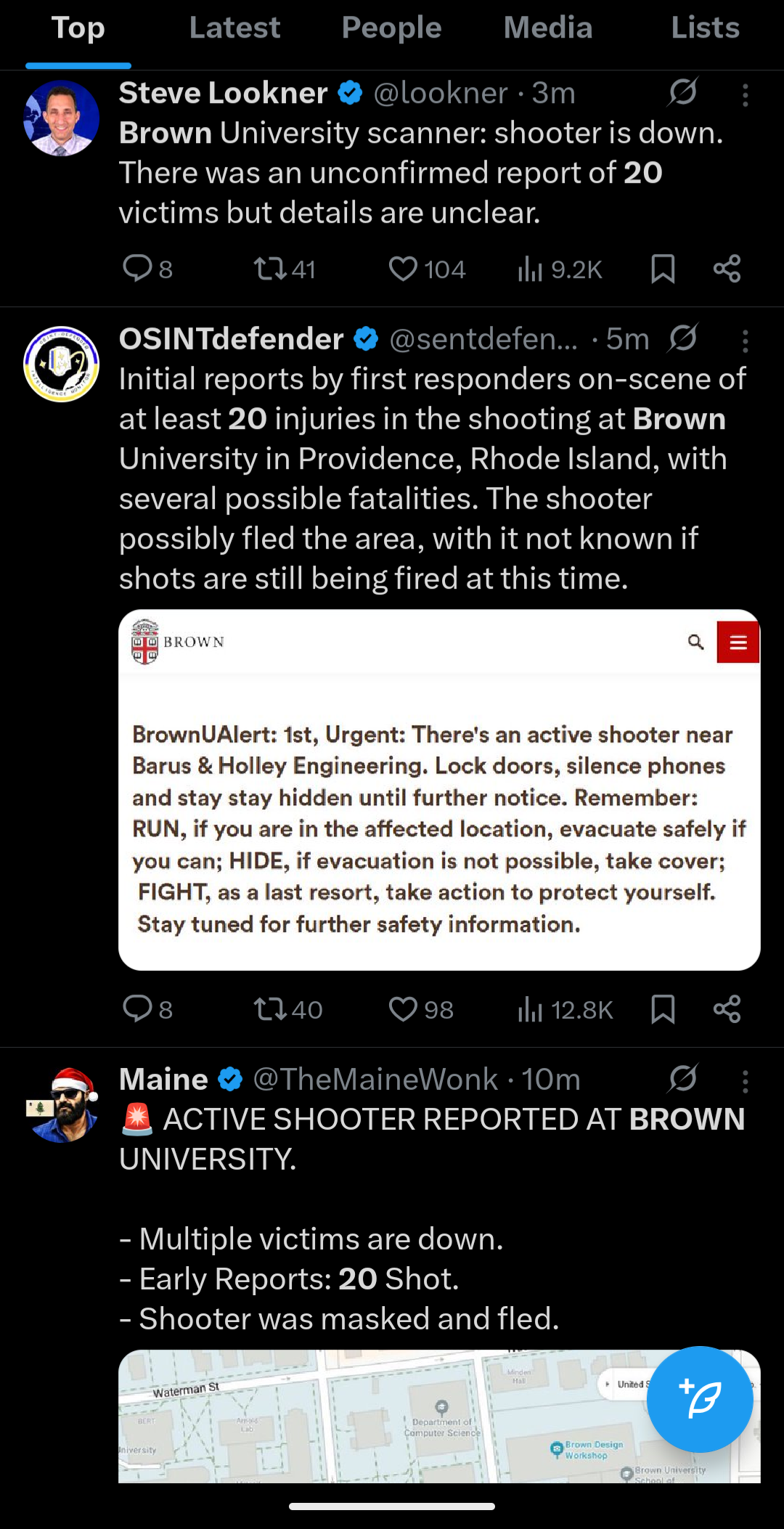
Task: Share Steve Lookner's post
Action: [727, 269]
